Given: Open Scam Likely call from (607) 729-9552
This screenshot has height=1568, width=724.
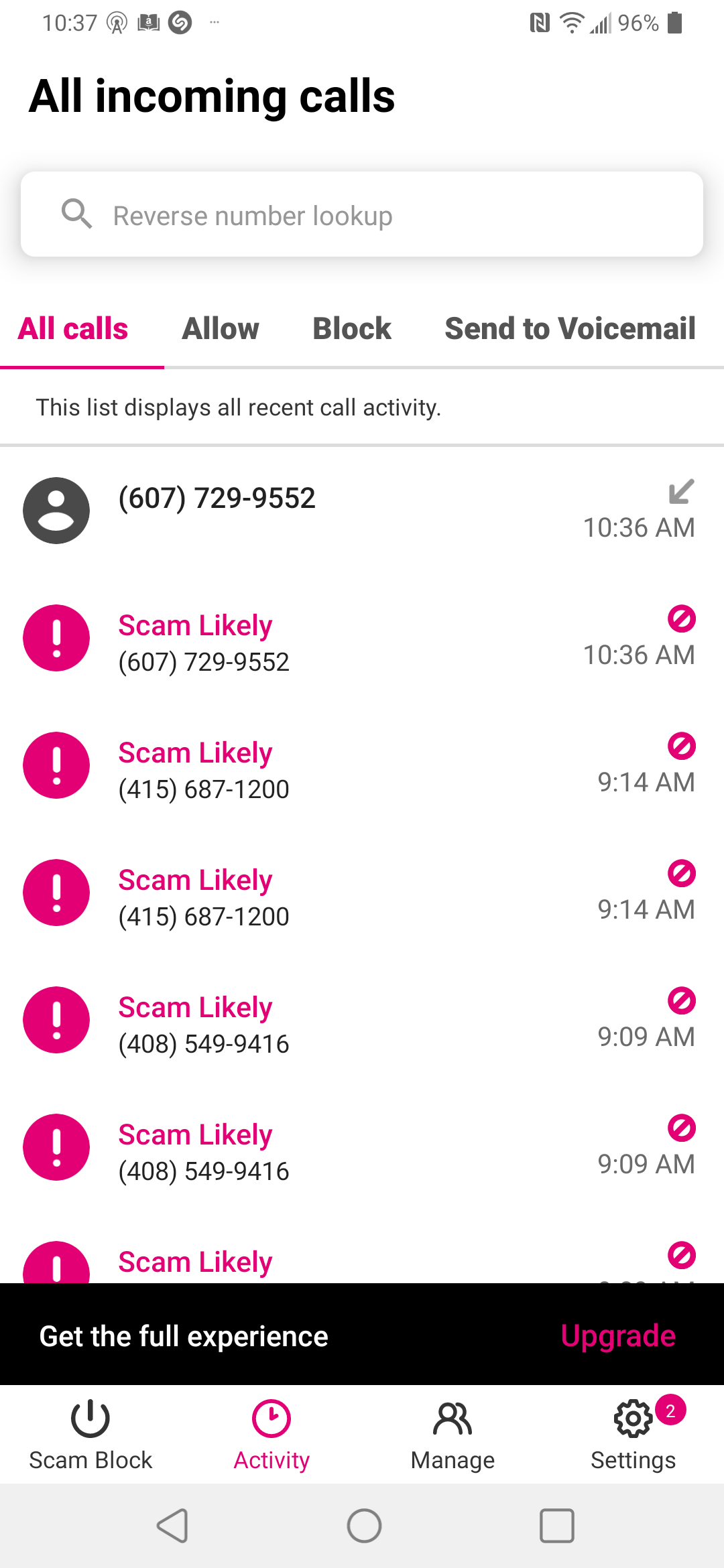Looking at the screenshot, I should pos(362,639).
